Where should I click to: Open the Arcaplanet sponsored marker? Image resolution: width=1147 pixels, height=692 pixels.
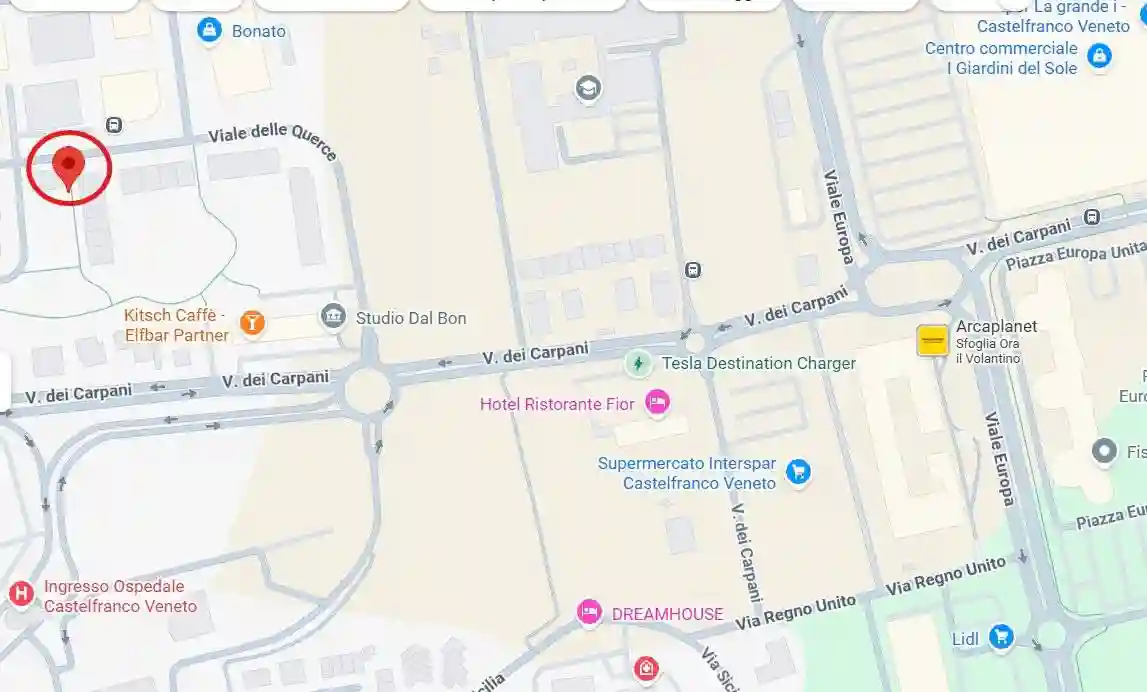932,341
